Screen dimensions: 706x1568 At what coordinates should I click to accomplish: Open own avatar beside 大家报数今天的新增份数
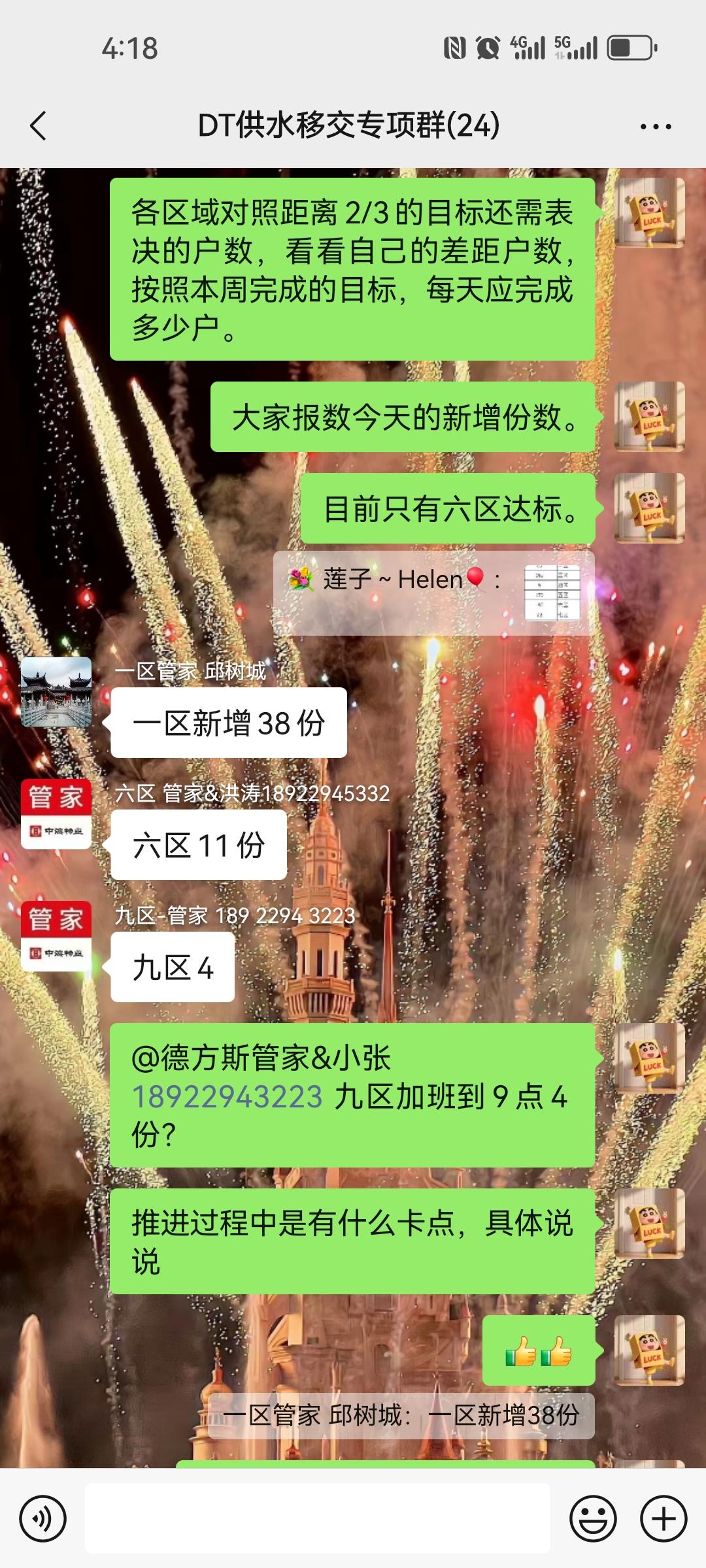click(649, 416)
